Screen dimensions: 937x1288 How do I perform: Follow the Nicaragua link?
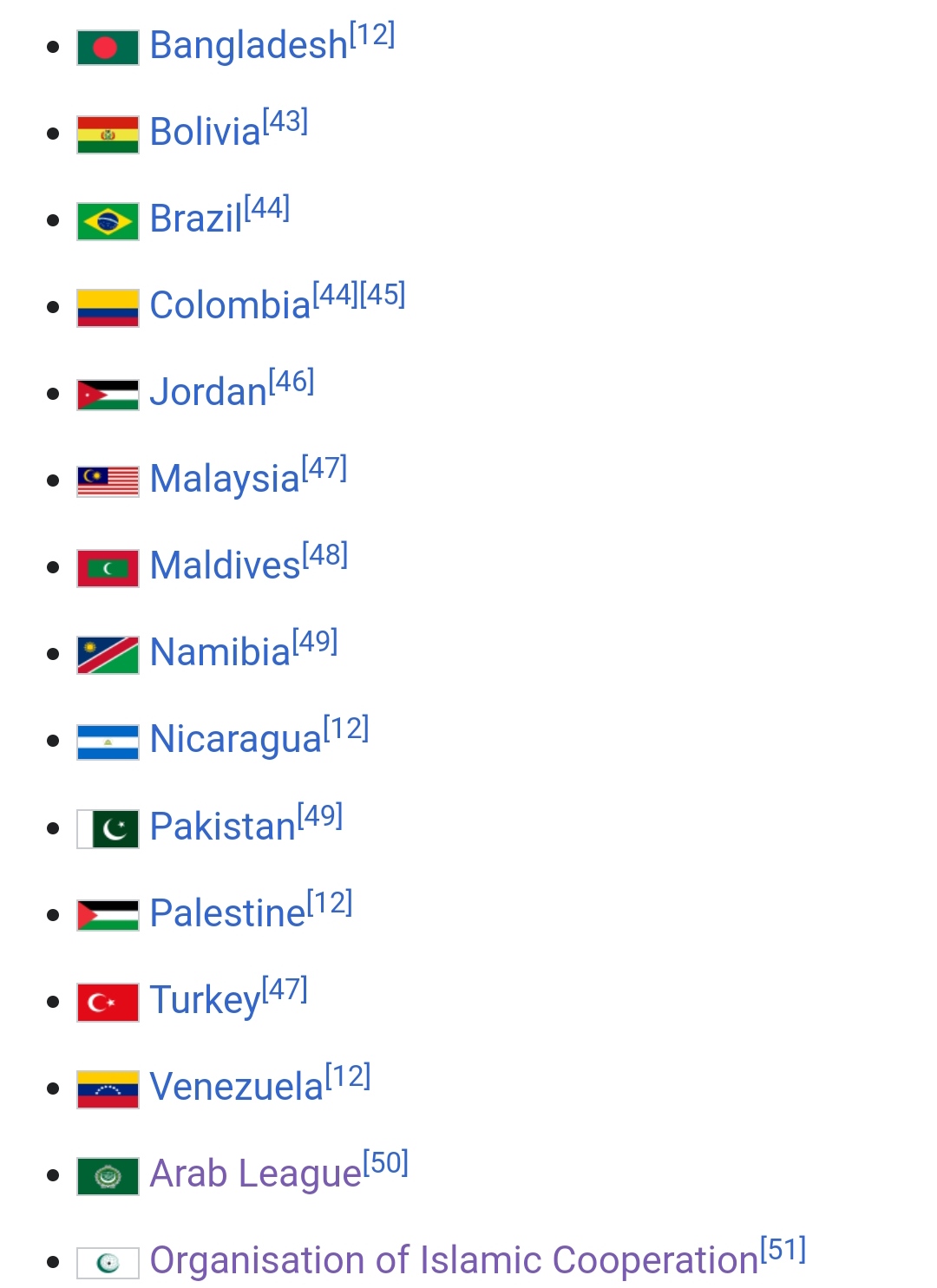(235, 740)
